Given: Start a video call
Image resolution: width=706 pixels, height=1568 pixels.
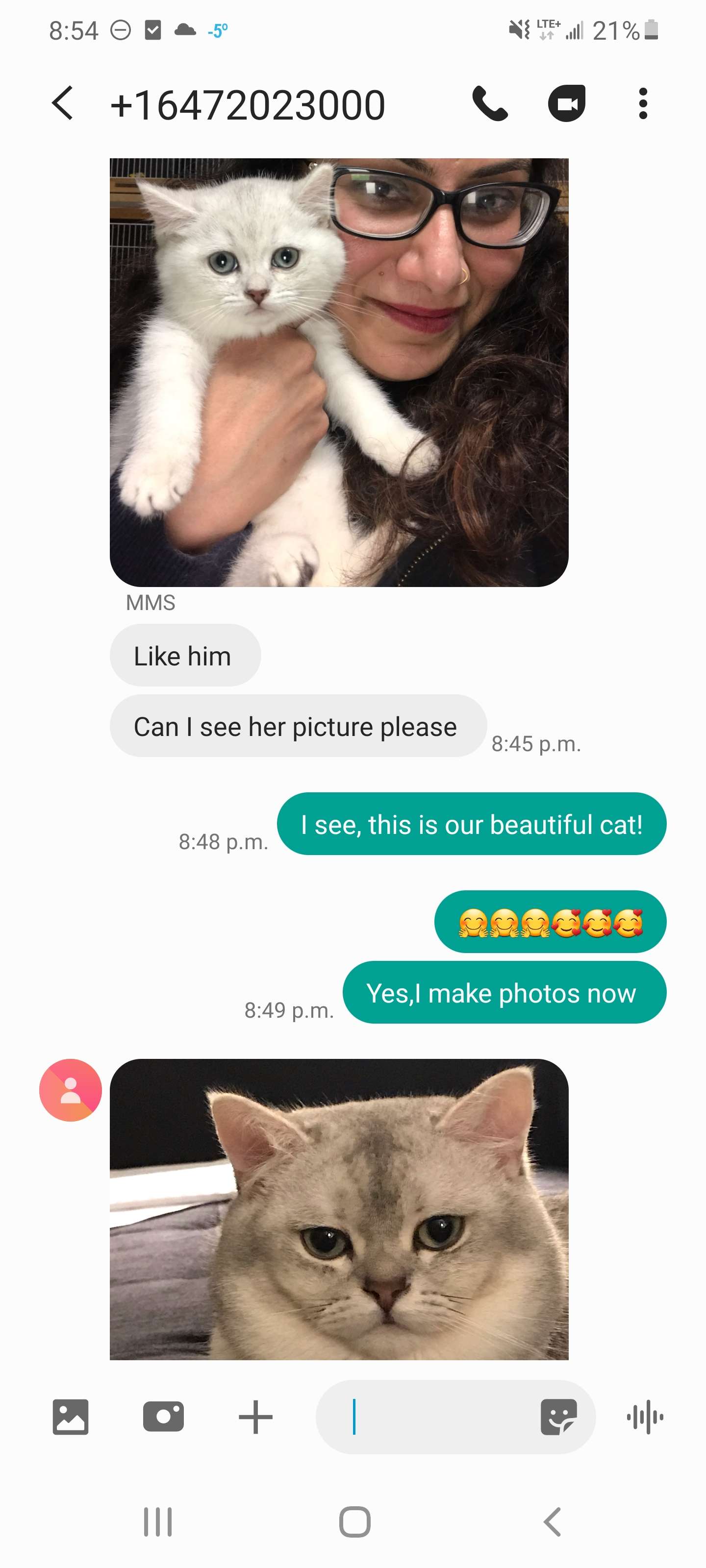Looking at the screenshot, I should point(566,103).
